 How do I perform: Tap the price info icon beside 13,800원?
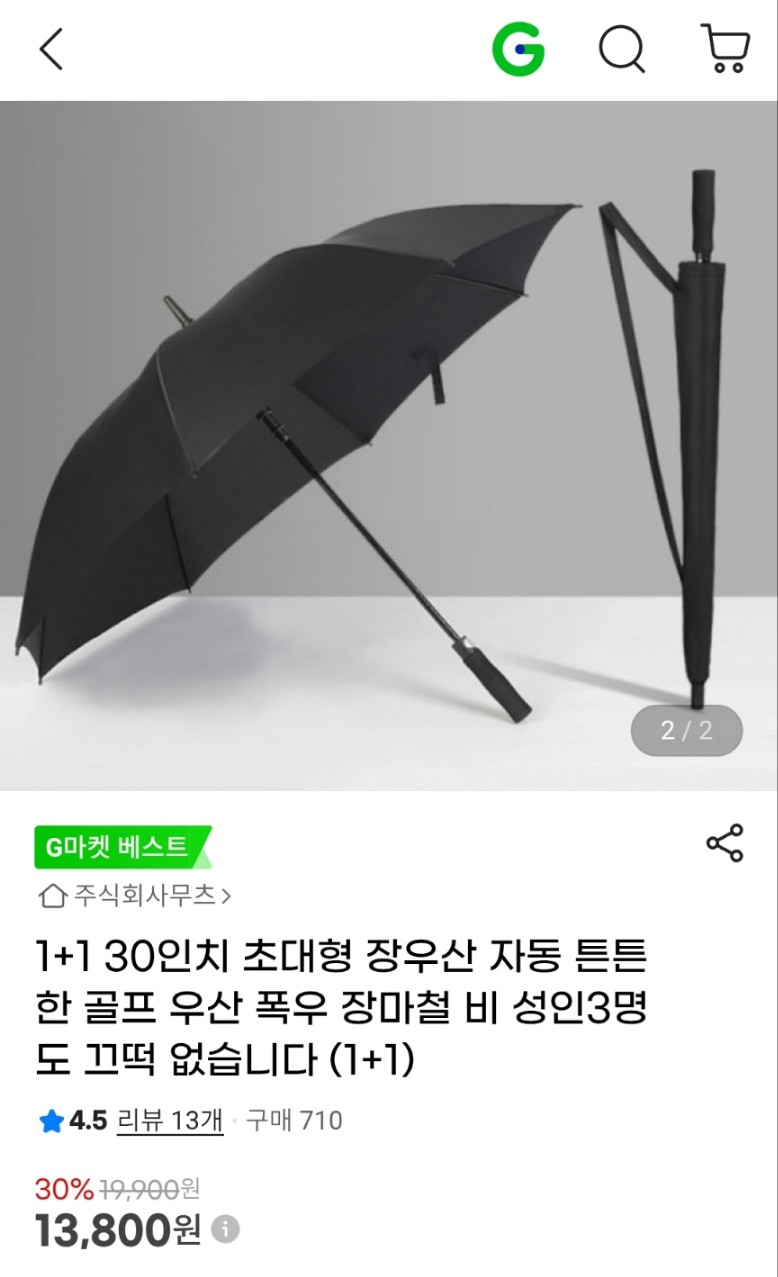pyautogui.click(x=226, y=1229)
